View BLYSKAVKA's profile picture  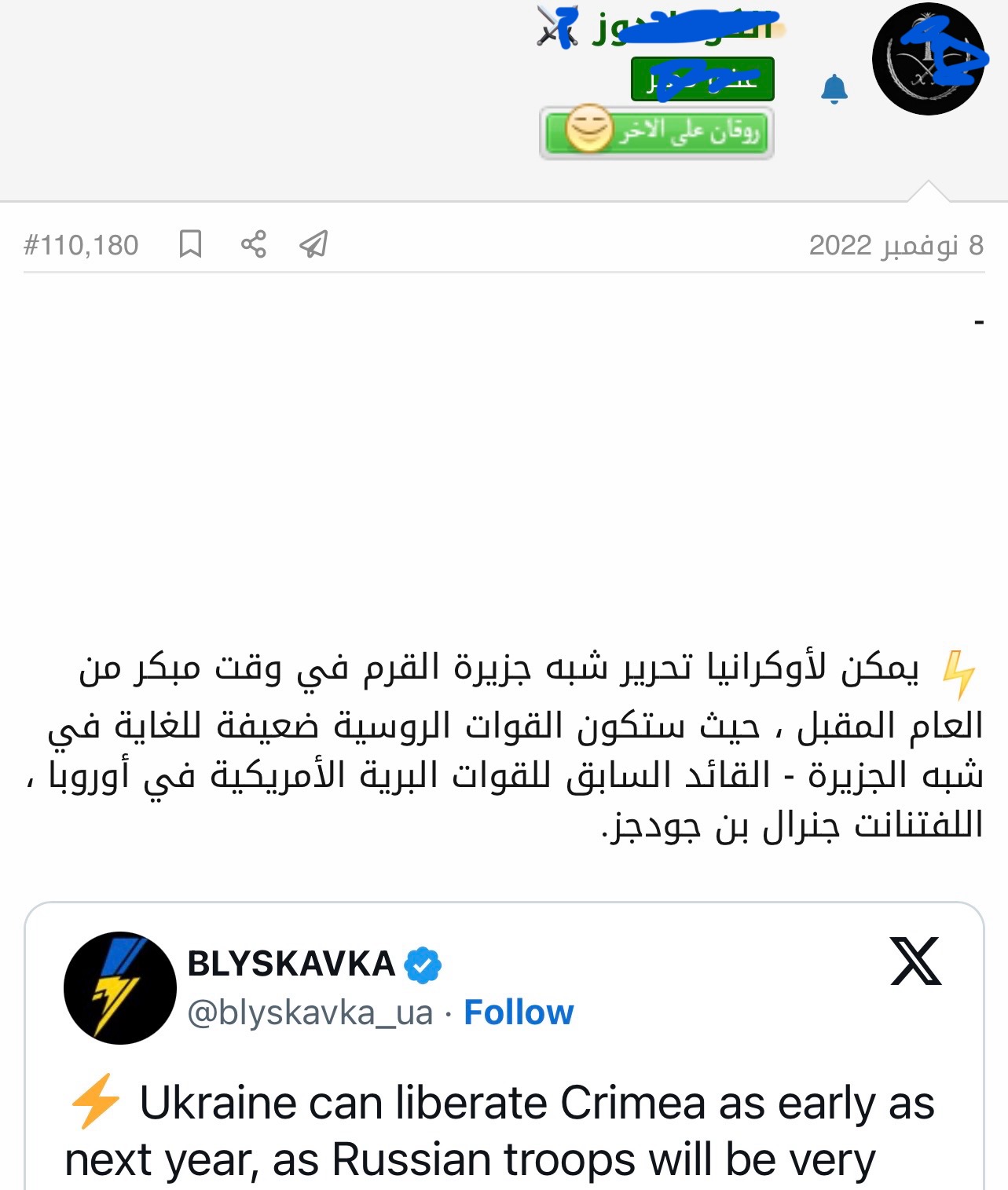point(120,987)
